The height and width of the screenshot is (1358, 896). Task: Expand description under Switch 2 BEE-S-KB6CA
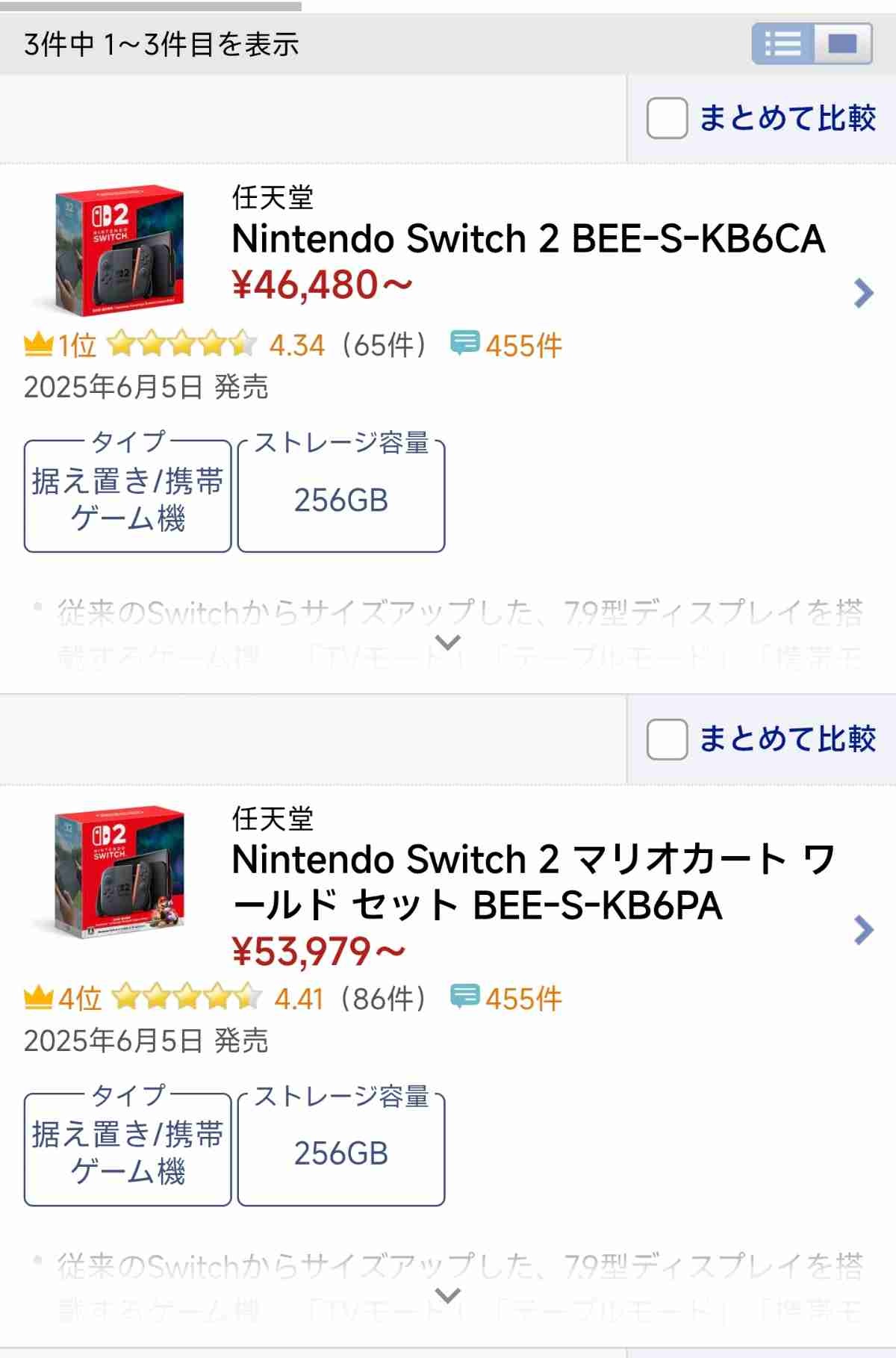(x=447, y=642)
